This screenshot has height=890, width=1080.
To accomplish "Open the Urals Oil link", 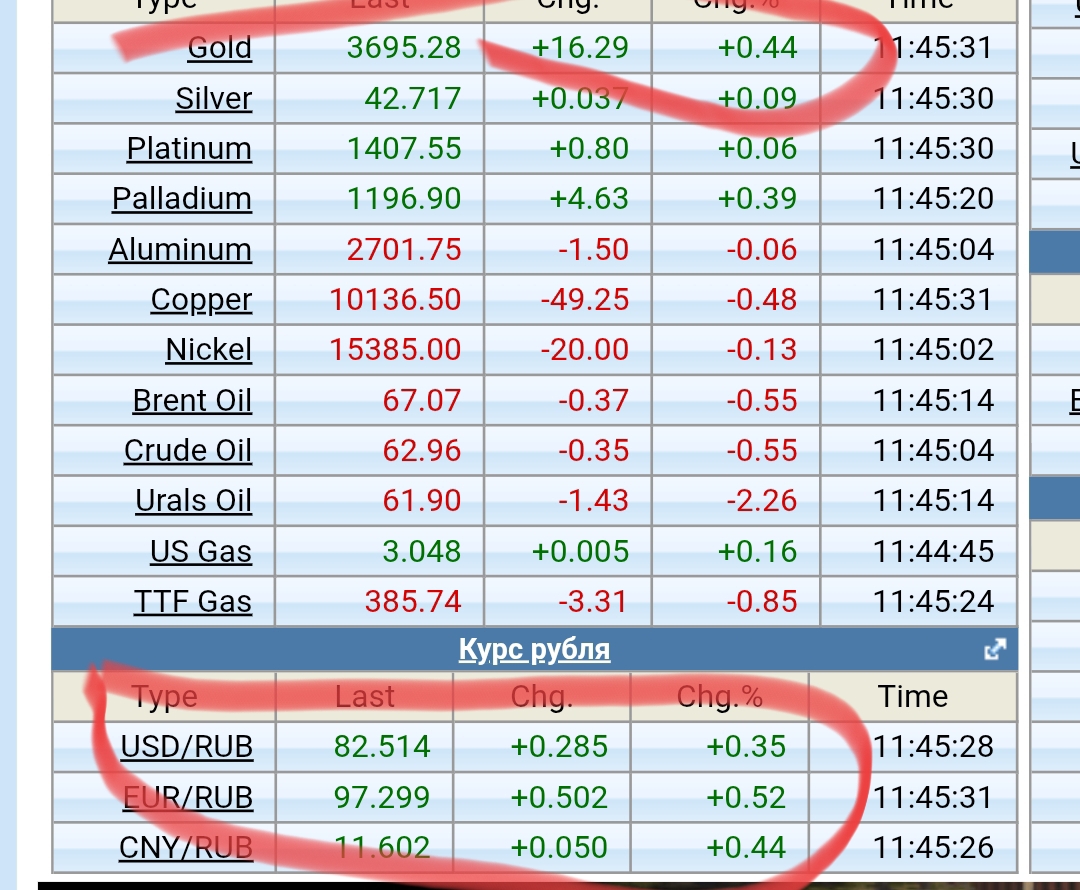I will point(193,501).
